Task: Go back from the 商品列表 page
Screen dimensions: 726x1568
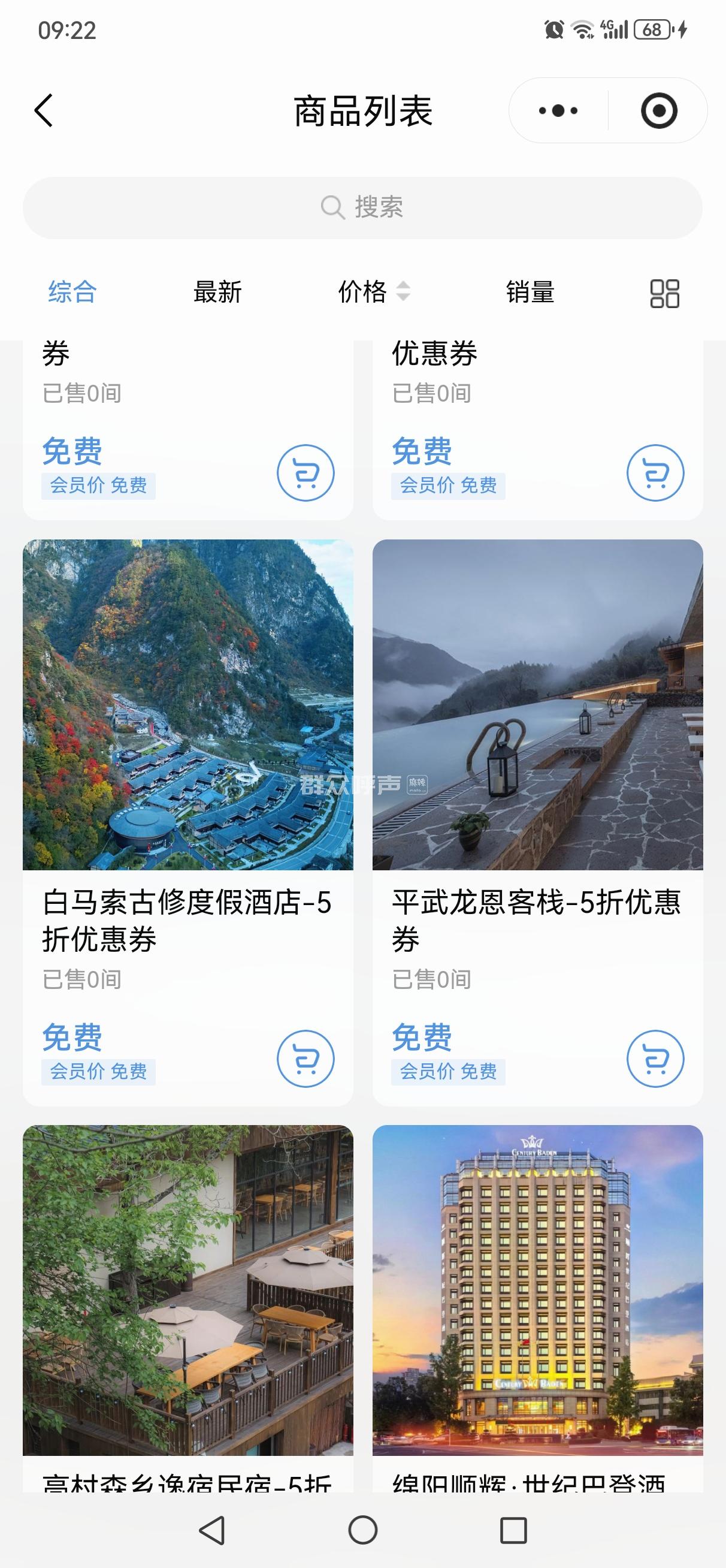Action: (x=44, y=111)
